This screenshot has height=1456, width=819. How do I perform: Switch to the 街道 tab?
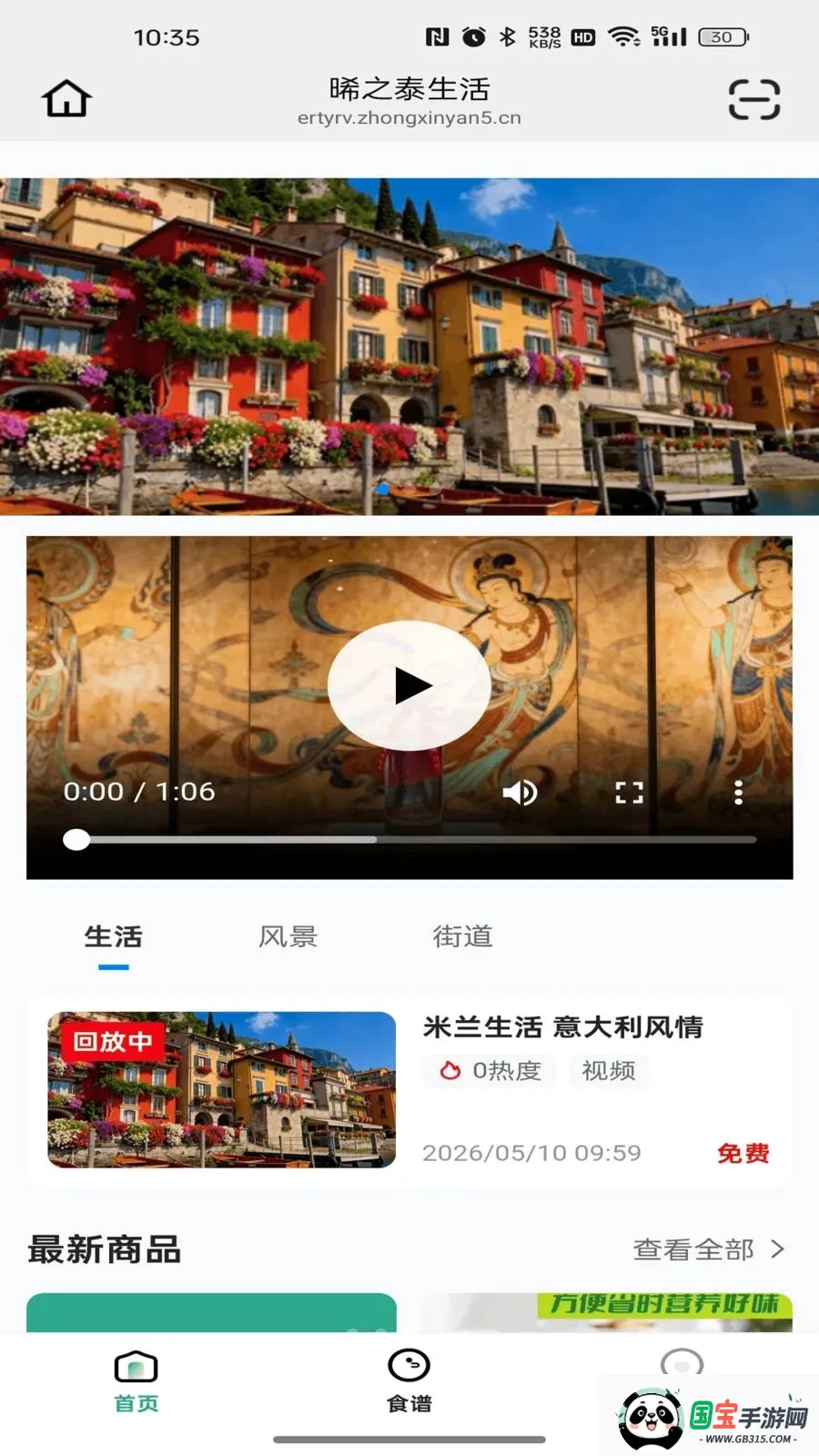pos(462,936)
